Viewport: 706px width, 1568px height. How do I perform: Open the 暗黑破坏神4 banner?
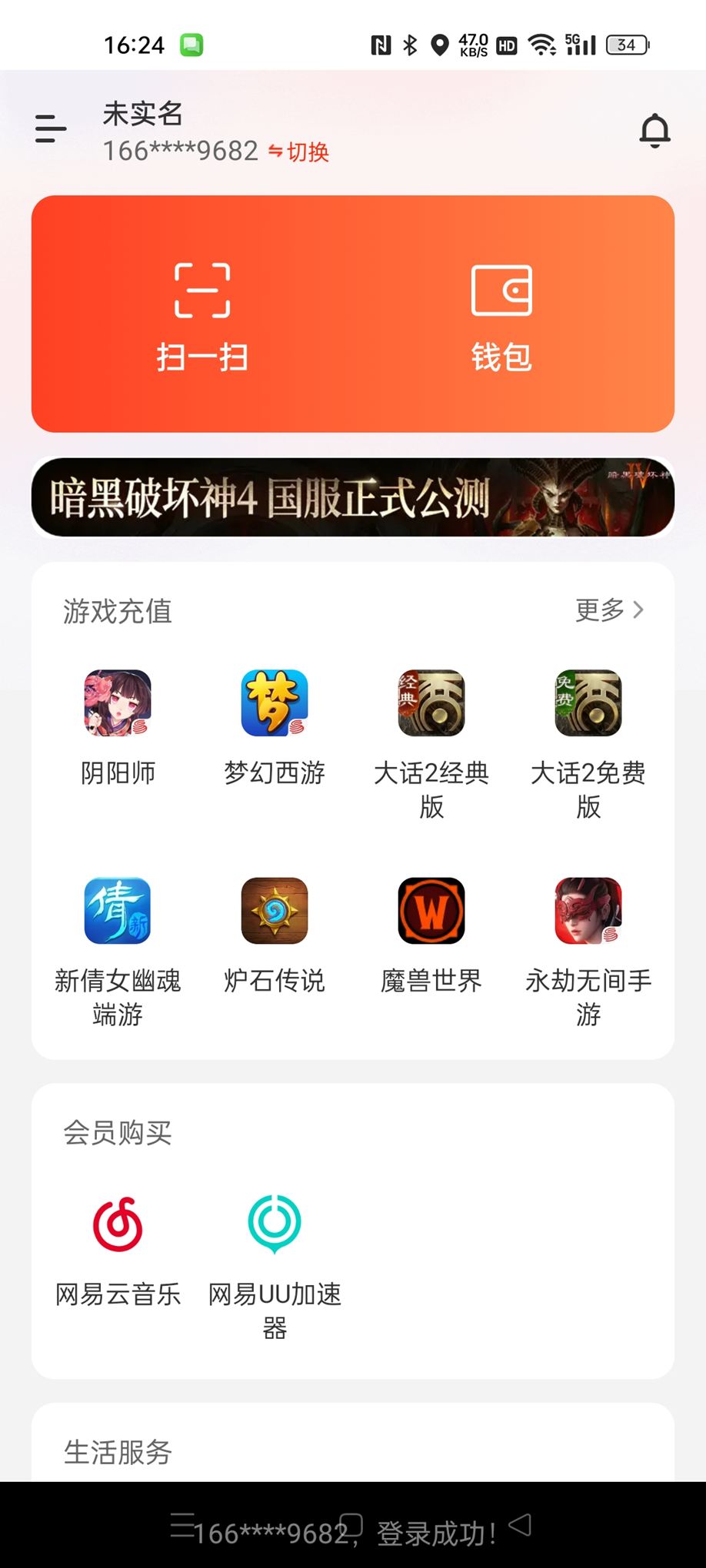point(353,497)
